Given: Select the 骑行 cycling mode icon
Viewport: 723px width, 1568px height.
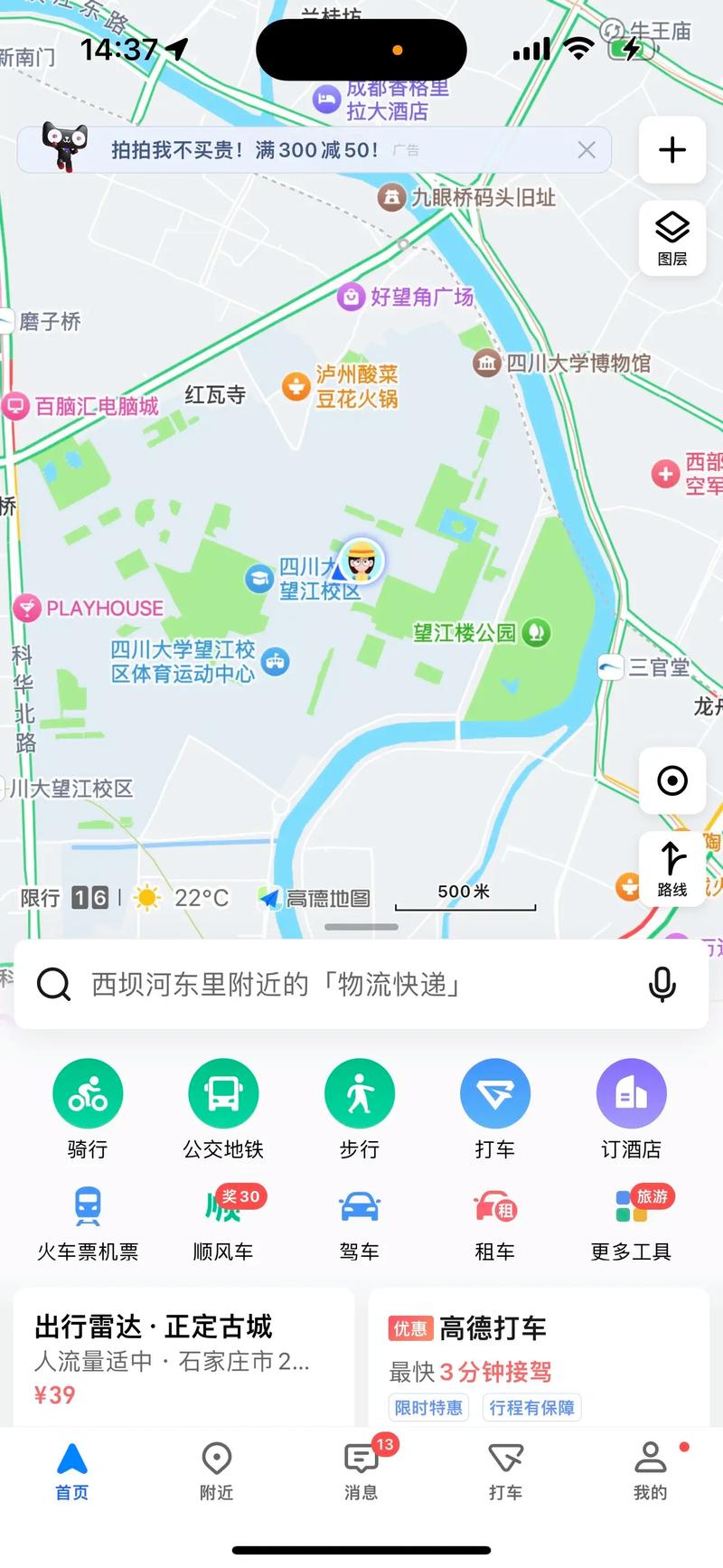Looking at the screenshot, I should [x=88, y=1092].
